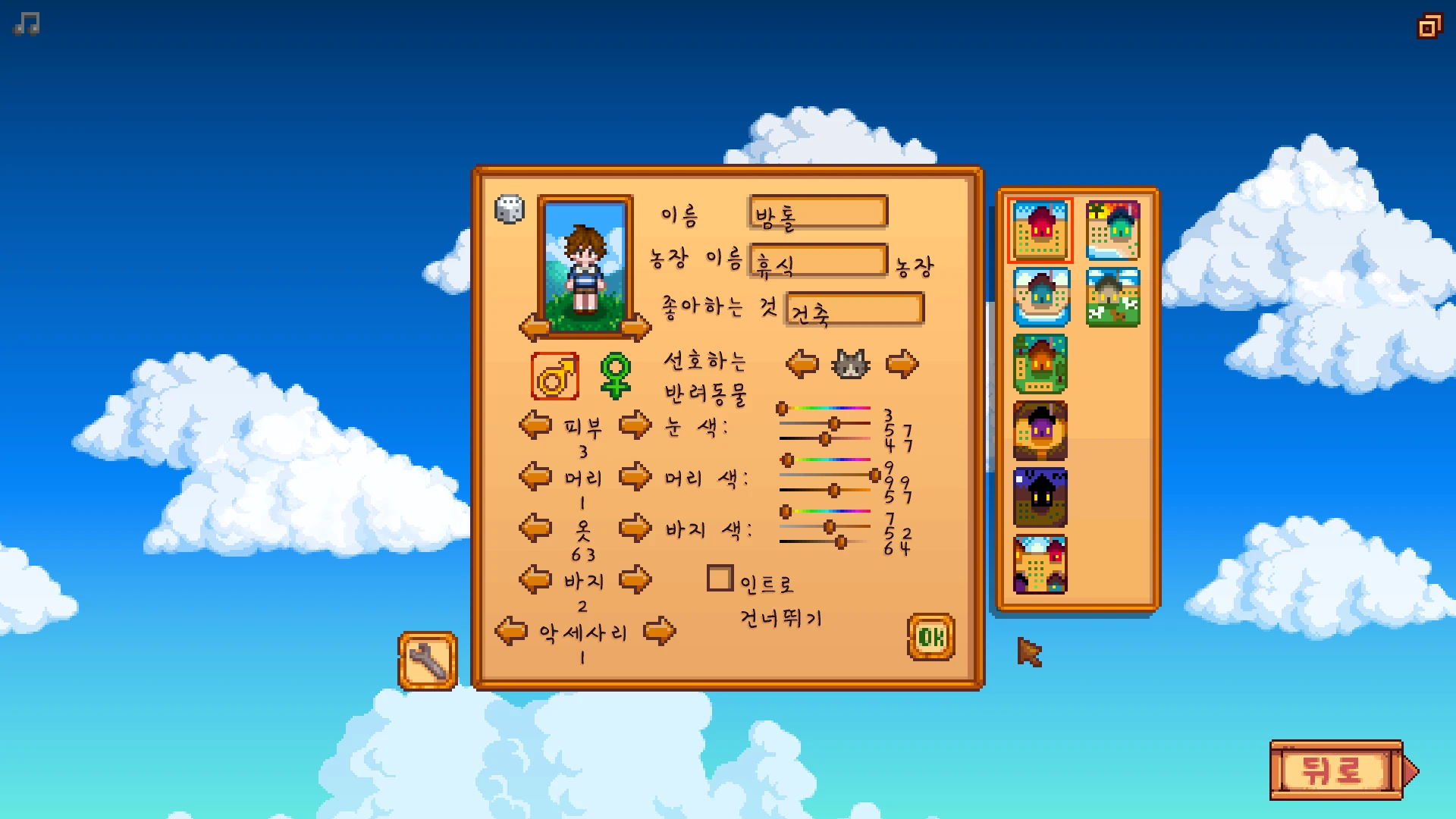This screenshot has height=819, width=1456.
Task: Edit the 좋아하는 것 favorite thing field
Action: 855,309
